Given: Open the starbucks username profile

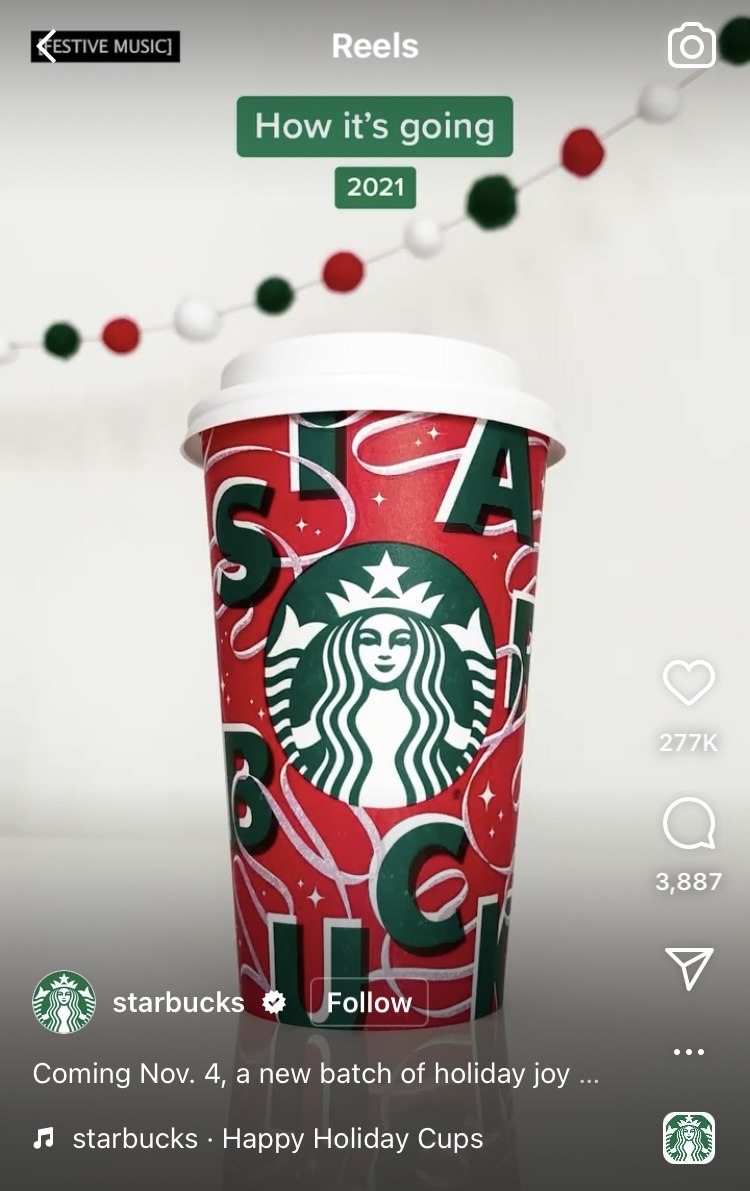Looking at the screenshot, I should pyautogui.click(x=182, y=1002).
